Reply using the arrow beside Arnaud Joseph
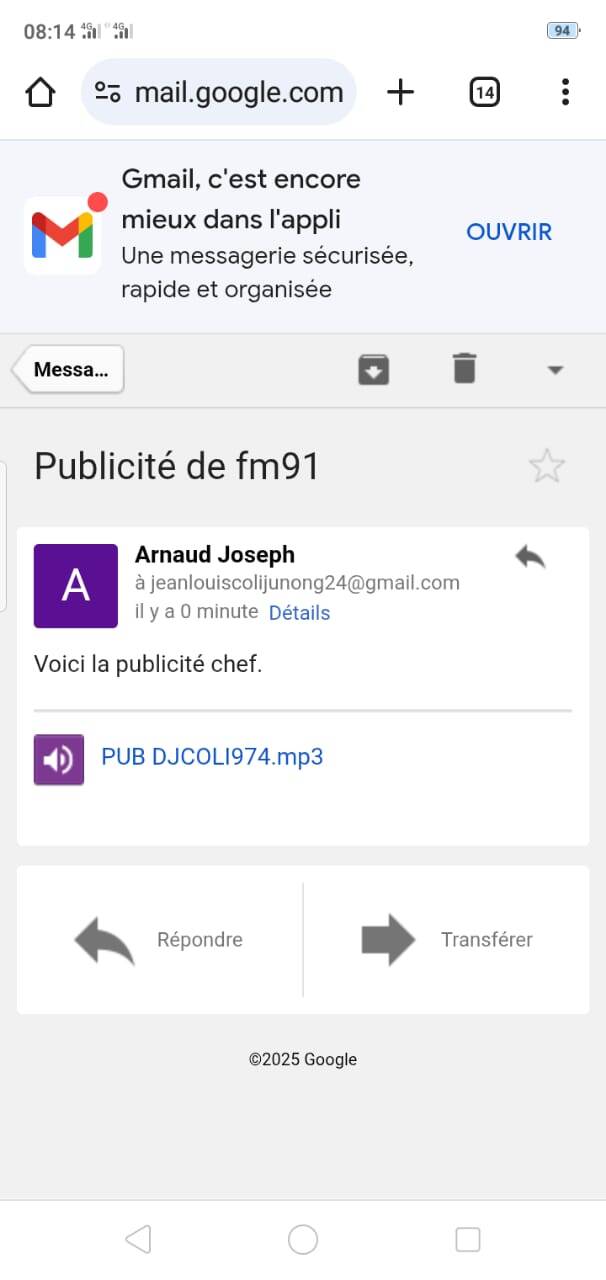This screenshot has width=606, height=1280. 530,557
